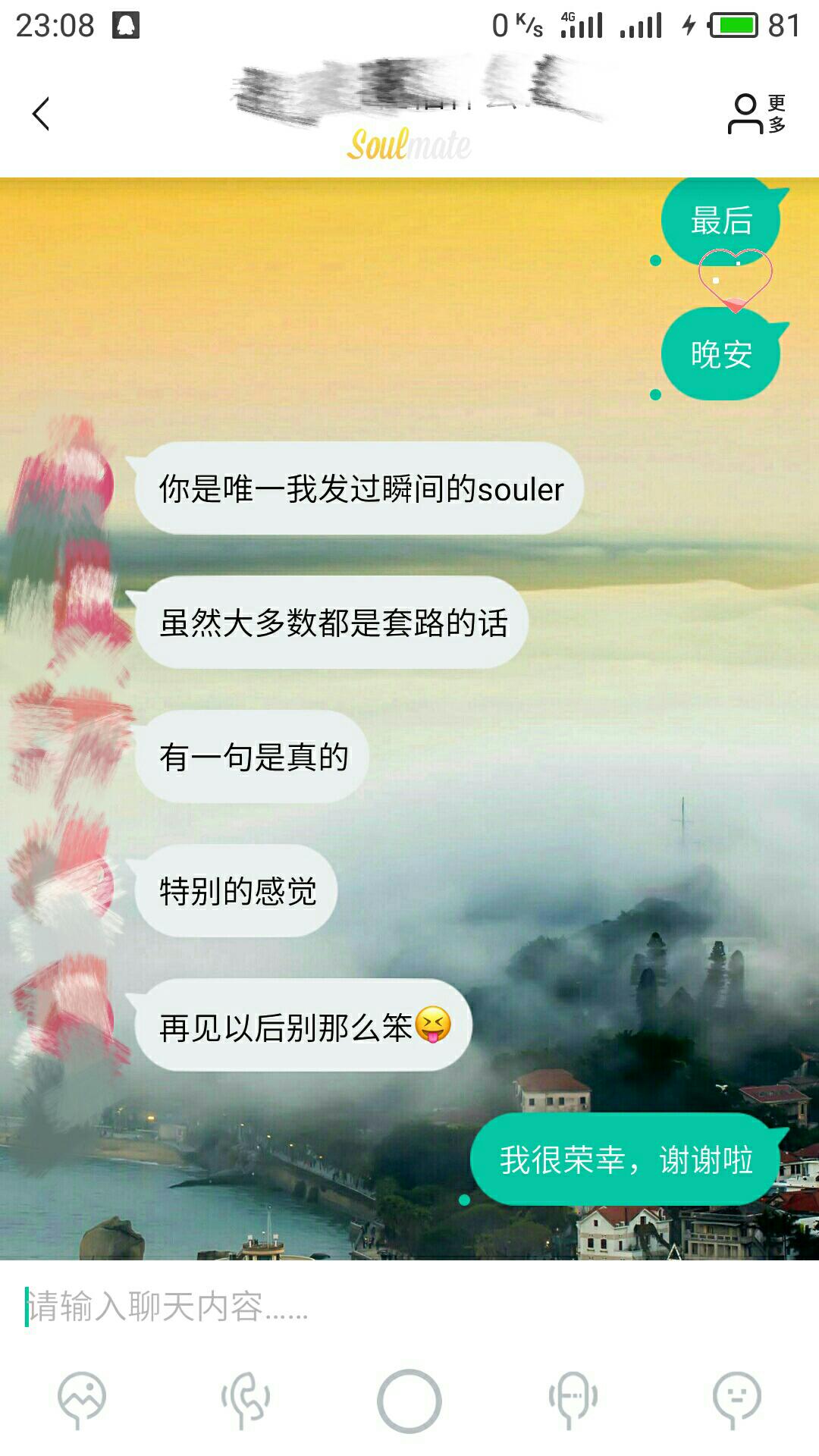
Task: Open the picture attachment icon
Action: click(x=82, y=1399)
